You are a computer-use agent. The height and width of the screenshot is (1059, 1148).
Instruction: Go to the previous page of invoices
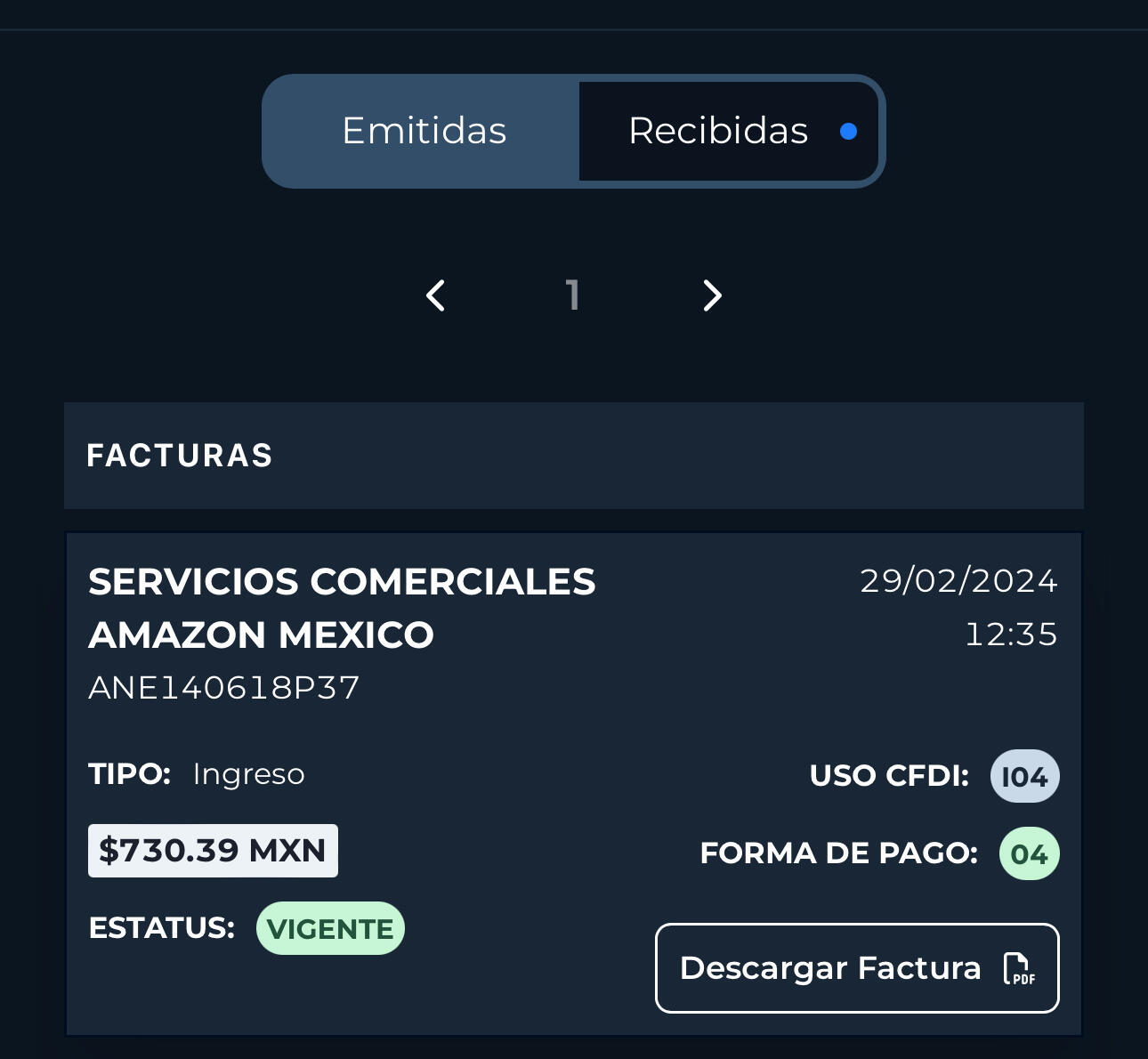[x=435, y=295]
